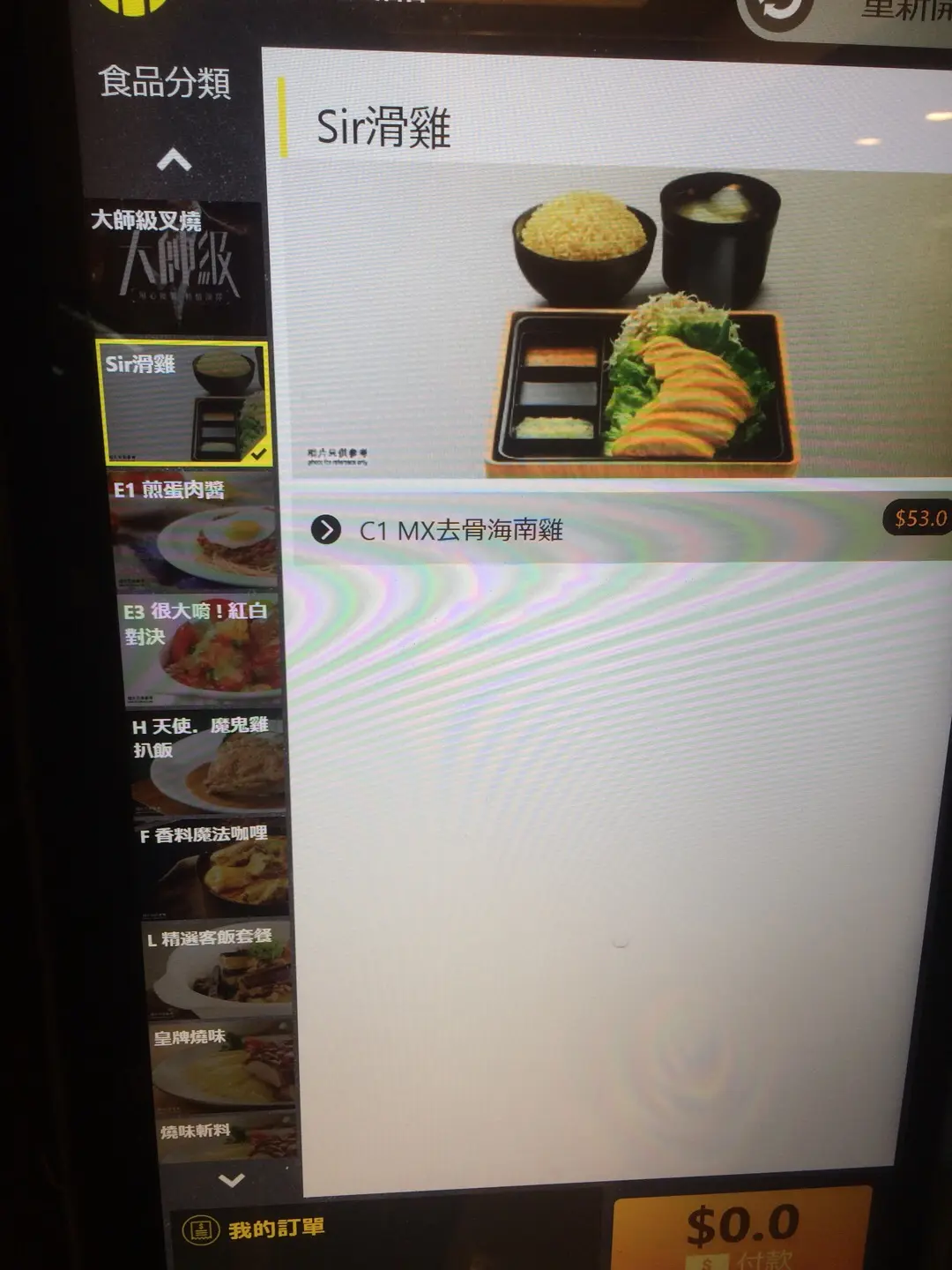Viewport: 952px width, 1270px height.
Task: Open the H 天使.魔鬼雞扒飯 category
Action: pos(208,762)
